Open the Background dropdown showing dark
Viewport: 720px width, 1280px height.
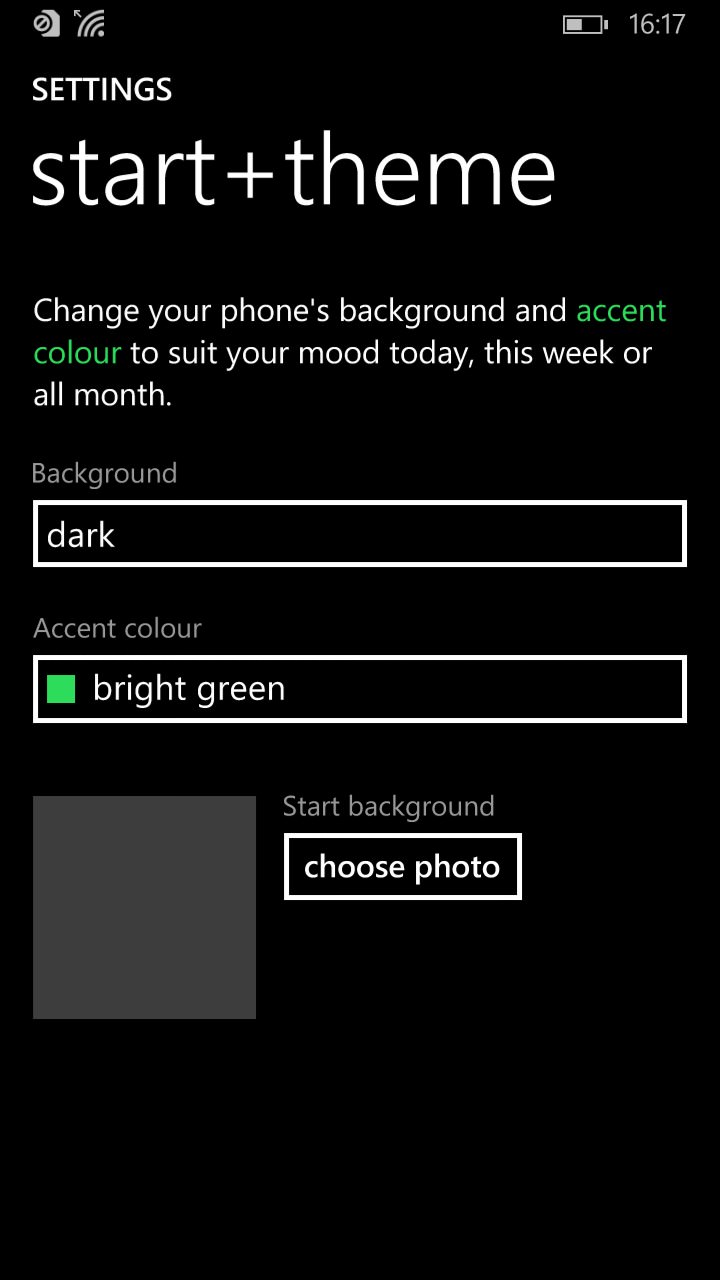coord(360,534)
